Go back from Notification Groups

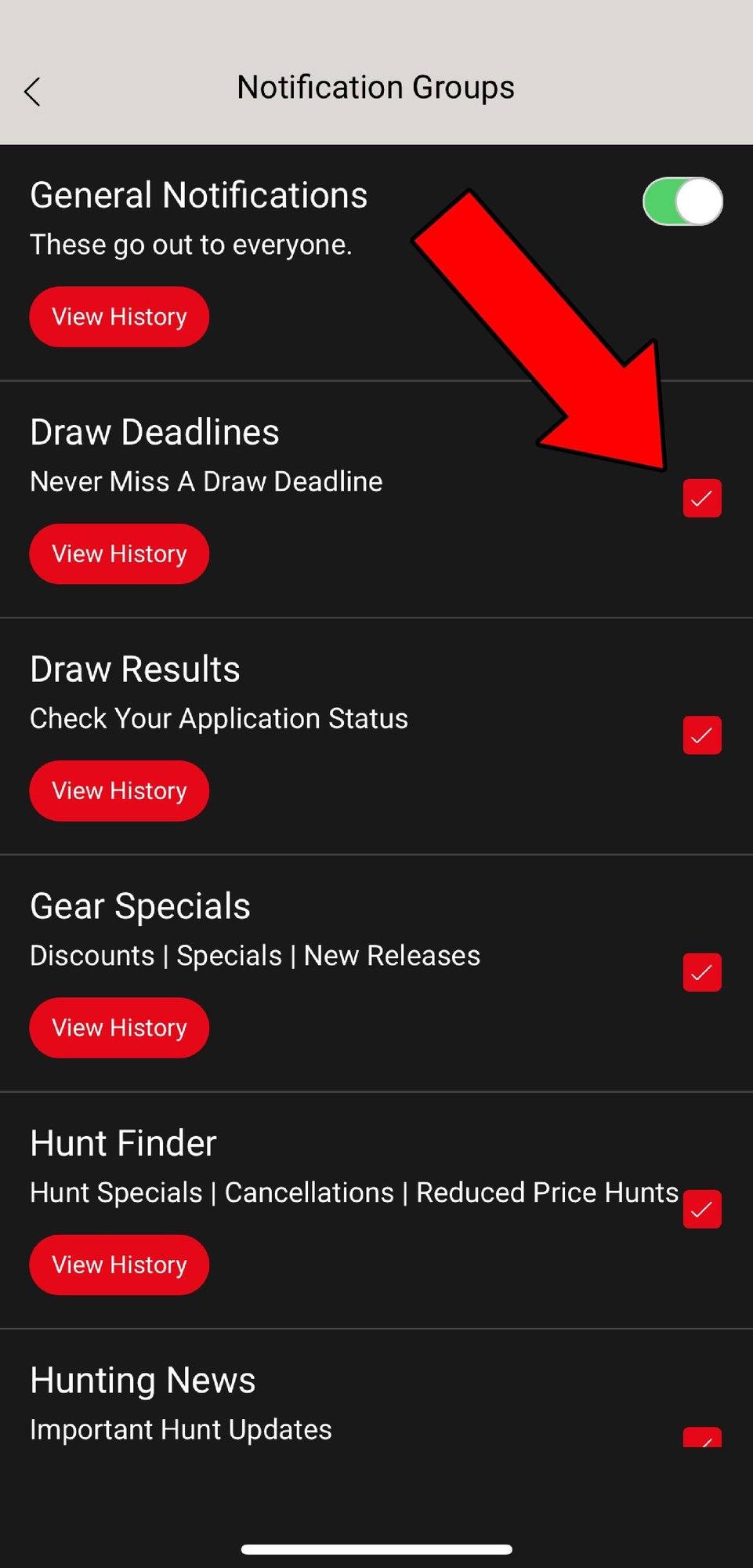coord(32,92)
